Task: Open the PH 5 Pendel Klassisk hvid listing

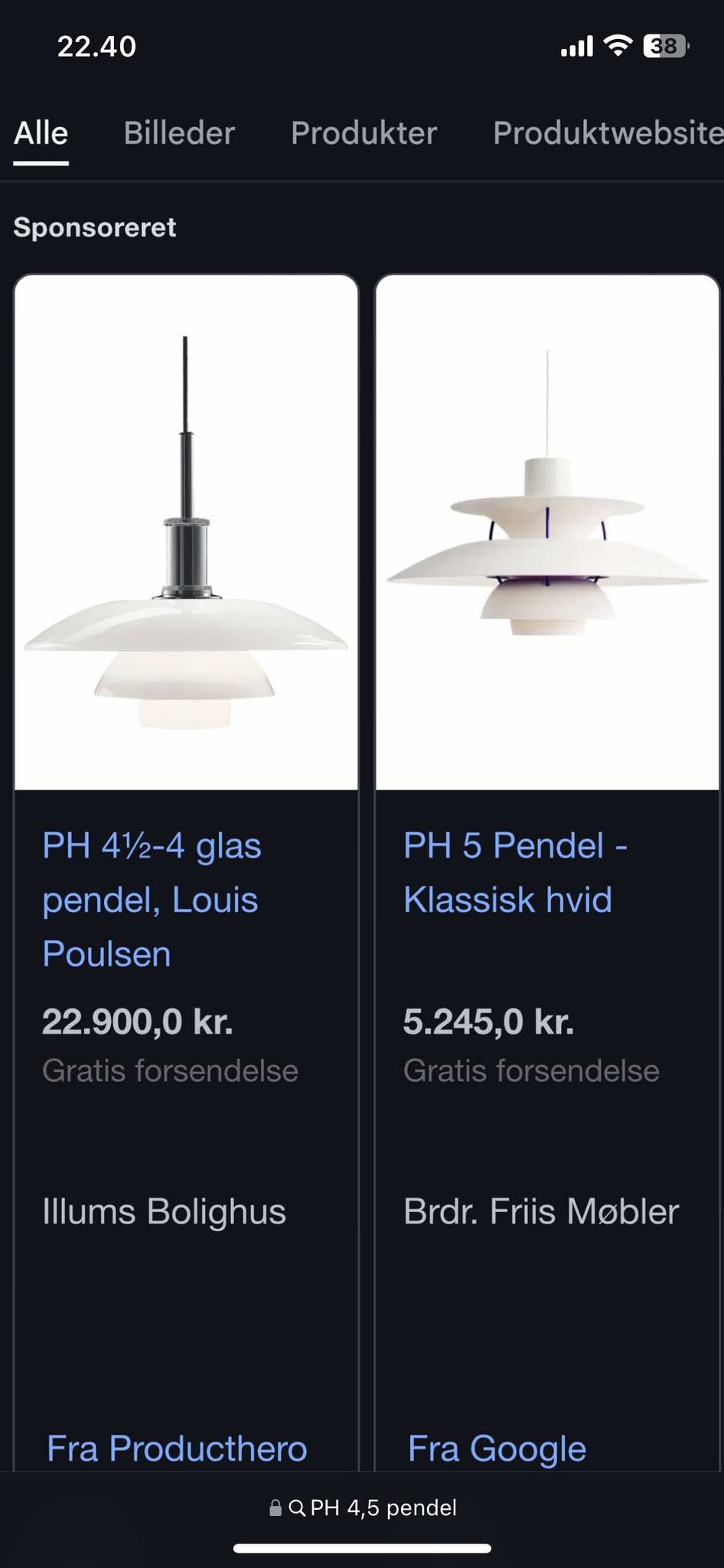Action: point(514,873)
